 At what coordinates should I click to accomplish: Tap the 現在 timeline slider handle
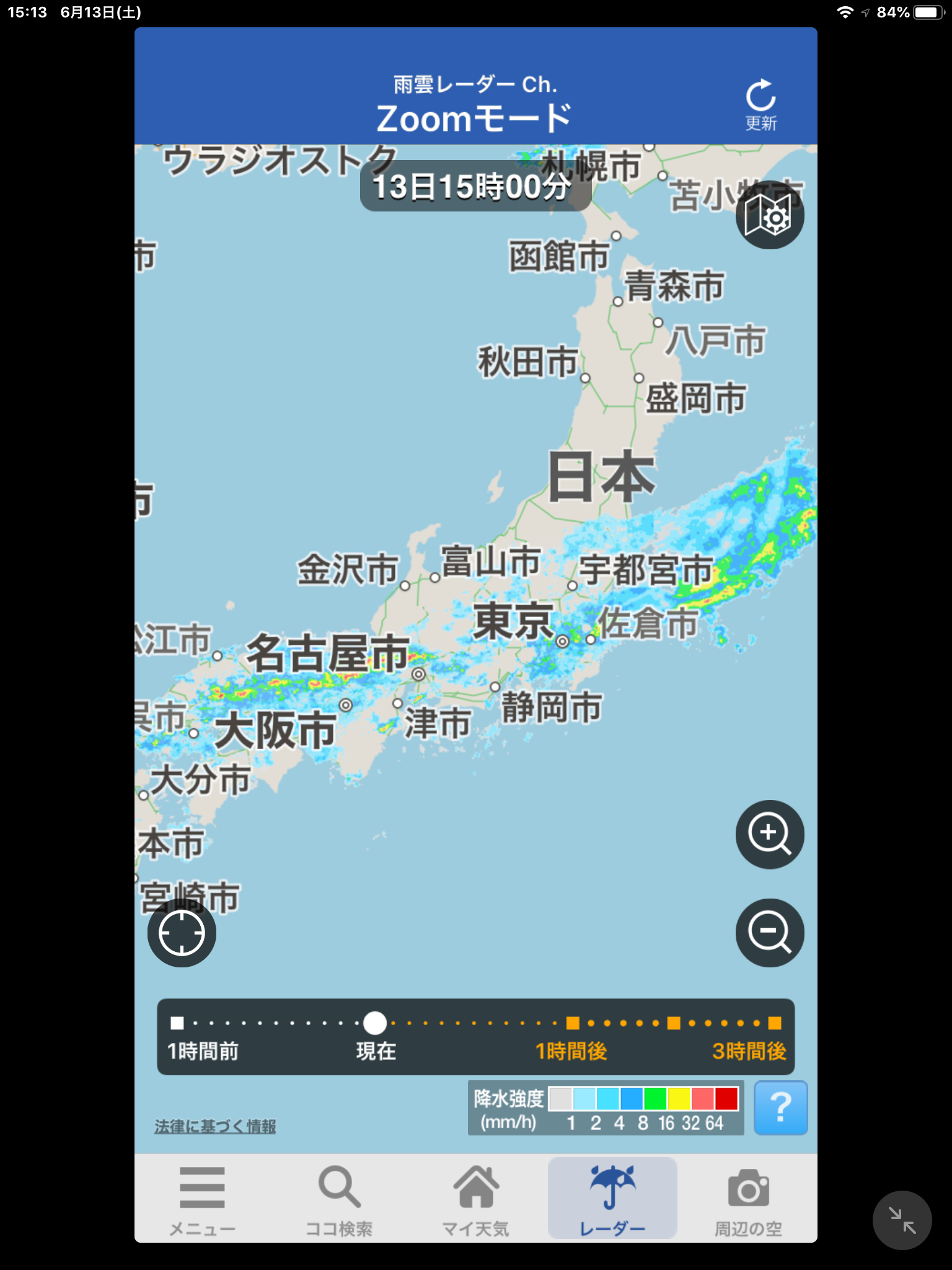point(375,1023)
